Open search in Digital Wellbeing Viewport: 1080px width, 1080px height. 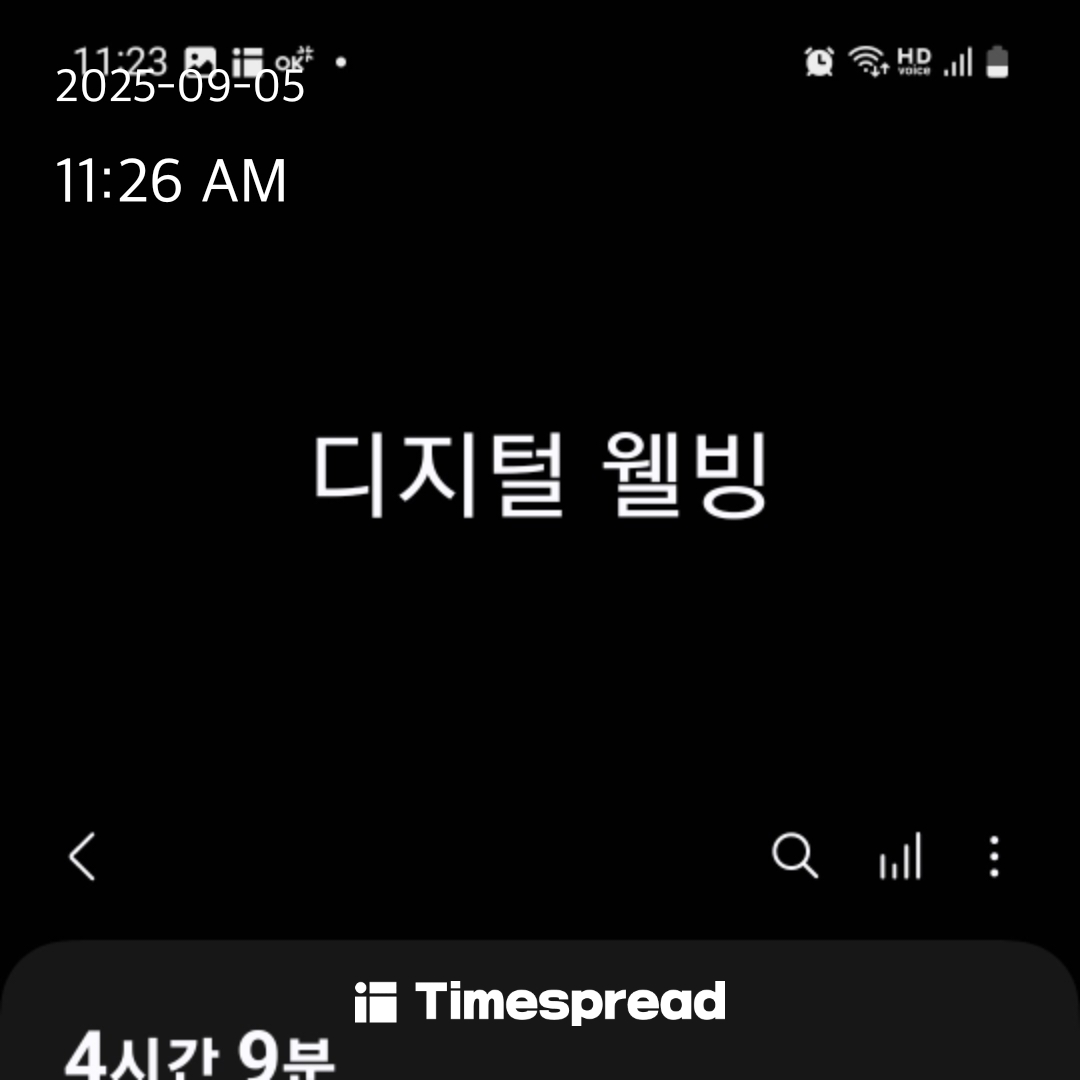click(x=795, y=857)
